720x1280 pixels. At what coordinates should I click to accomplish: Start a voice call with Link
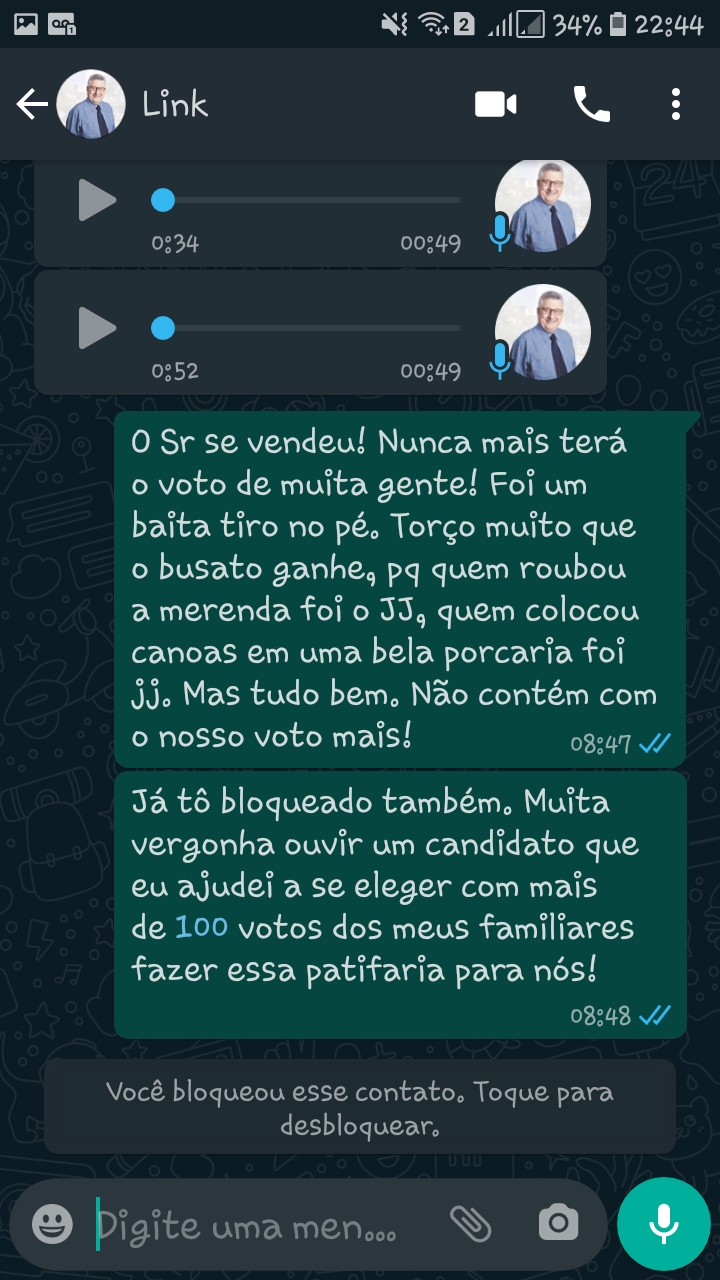[591, 104]
